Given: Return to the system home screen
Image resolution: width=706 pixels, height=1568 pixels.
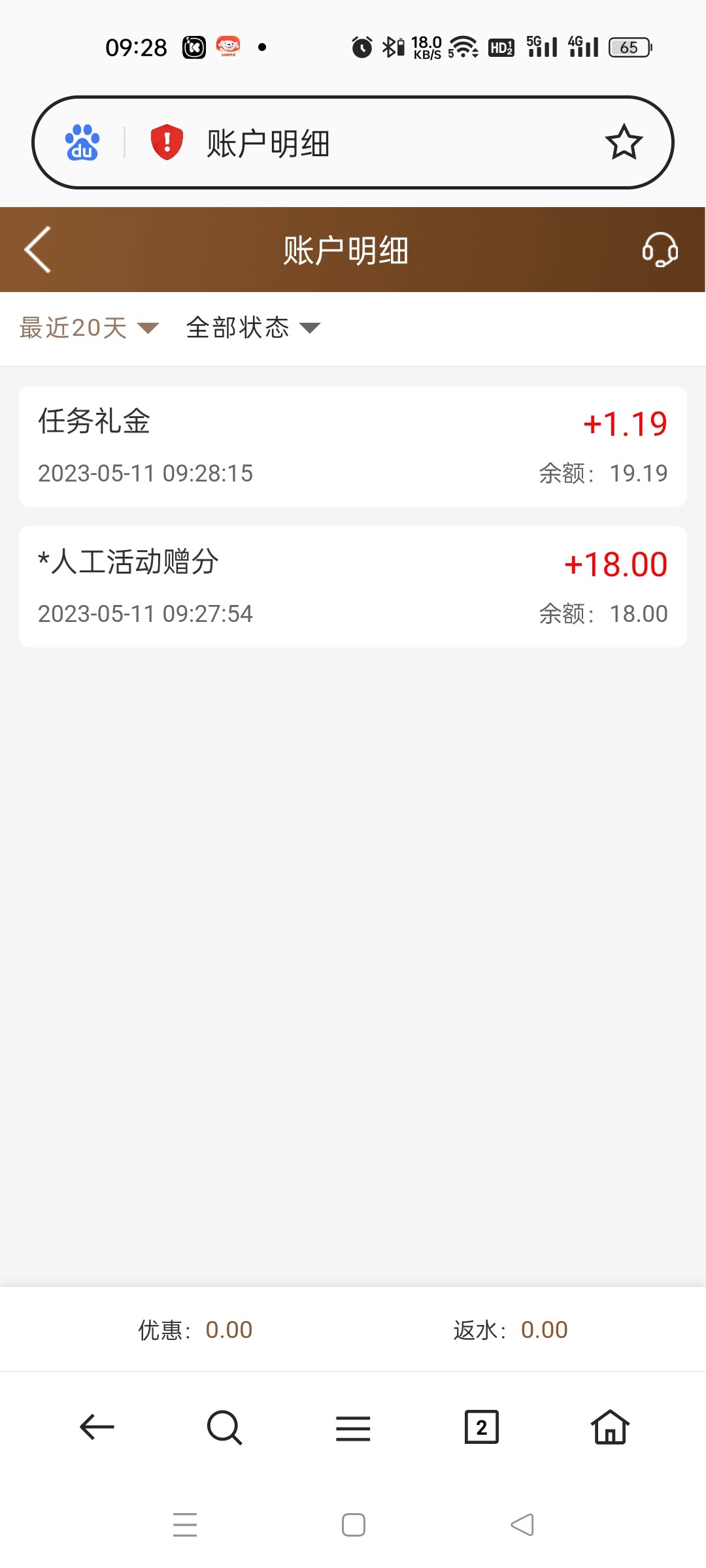Looking at the screenshot, I should pyautogui.click(x=354, y=1525).
